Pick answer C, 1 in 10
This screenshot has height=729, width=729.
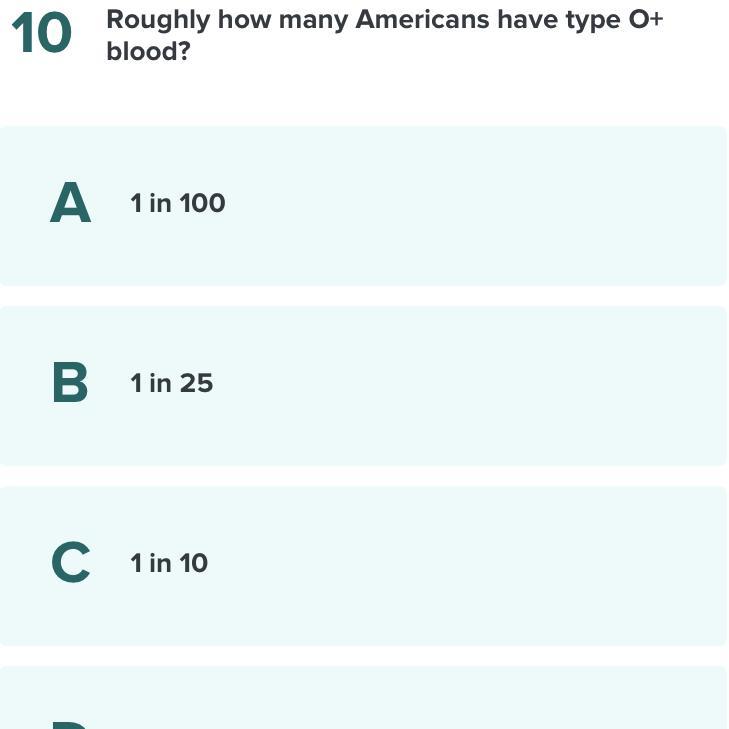[363, 565]
